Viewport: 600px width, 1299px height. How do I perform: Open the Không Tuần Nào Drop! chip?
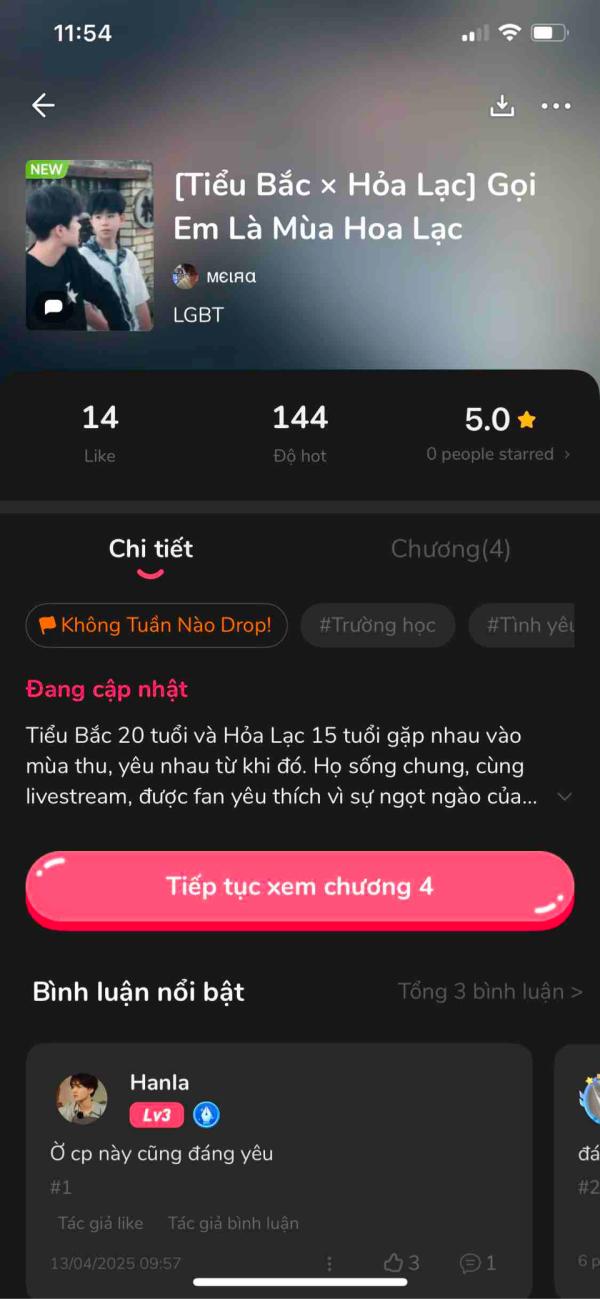pos(156,626)
